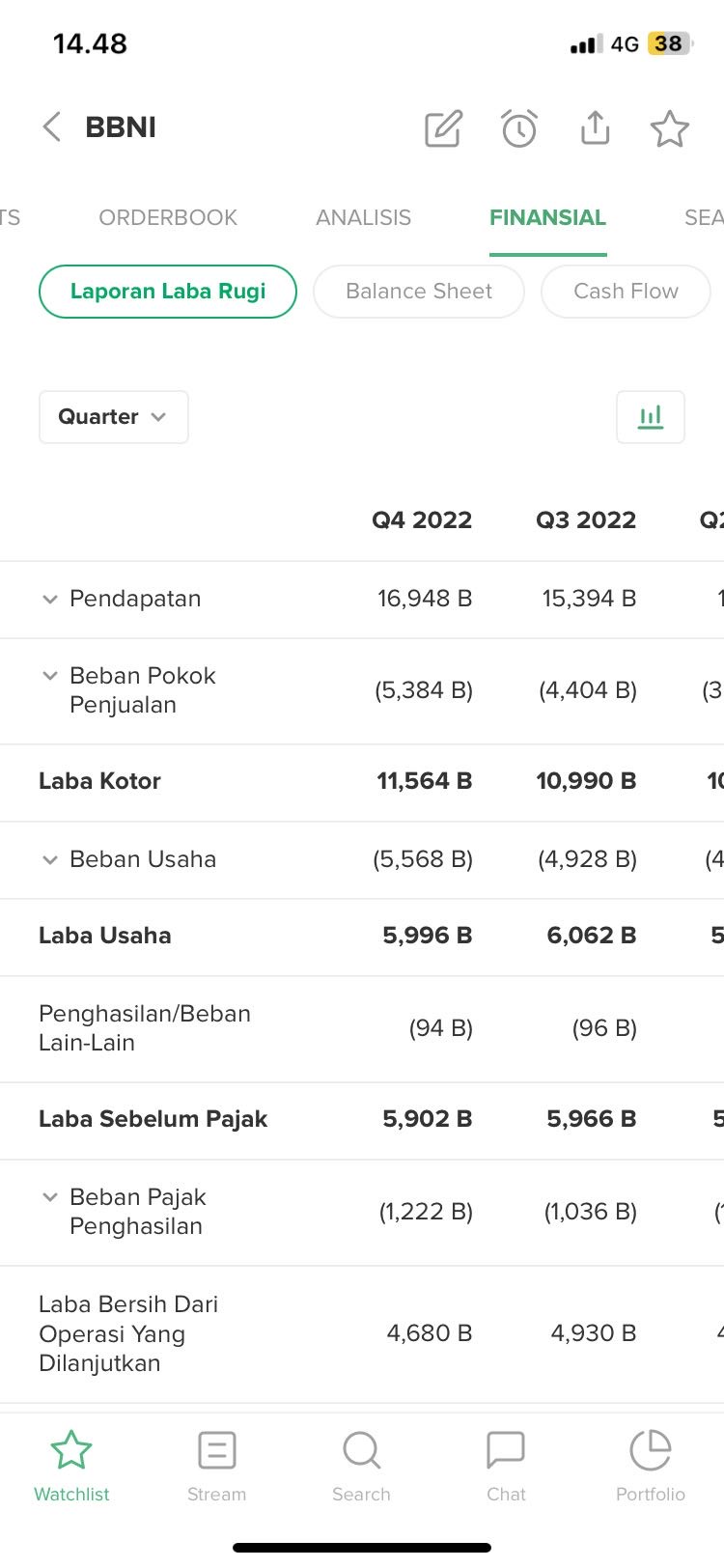Open the compose/edit icon beside BBNI
The height and width of the screenshot is (1568, 724).
(x=443, y=127)
